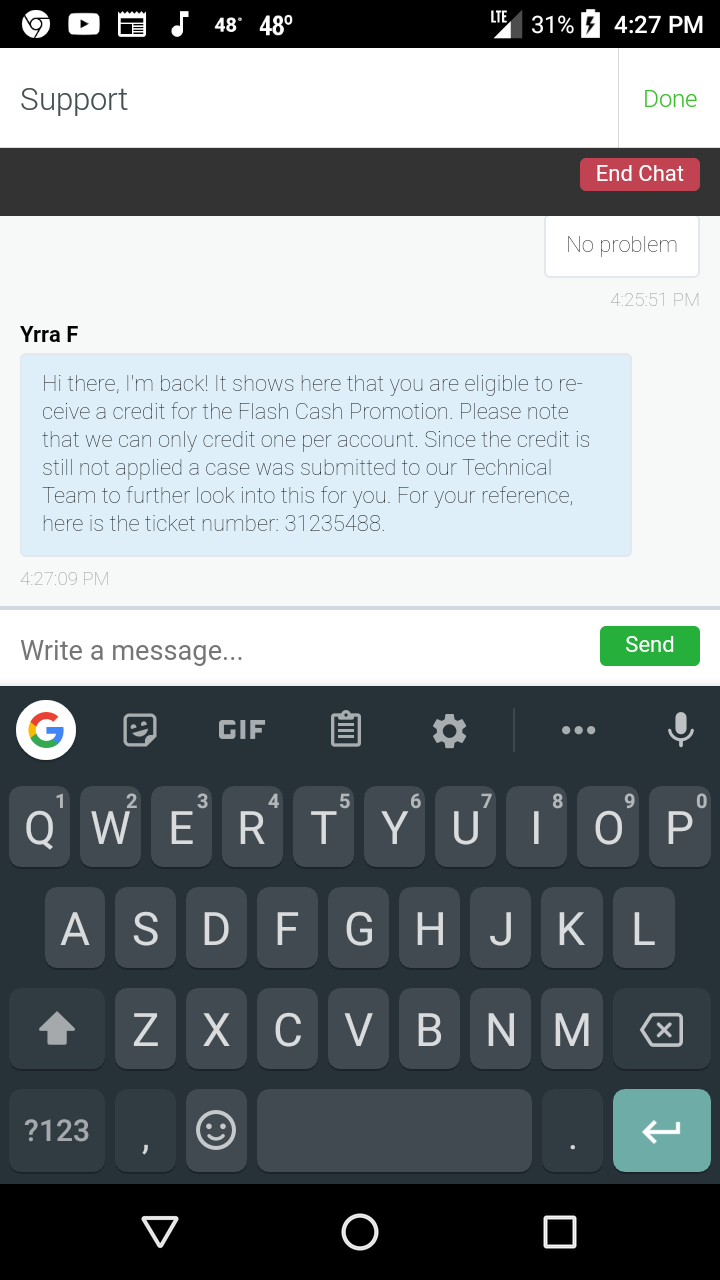Image resolution: width=720 pixels, height=1280 pixels.
Task: Select the No problem message bubble
Action: click(621, 245)
